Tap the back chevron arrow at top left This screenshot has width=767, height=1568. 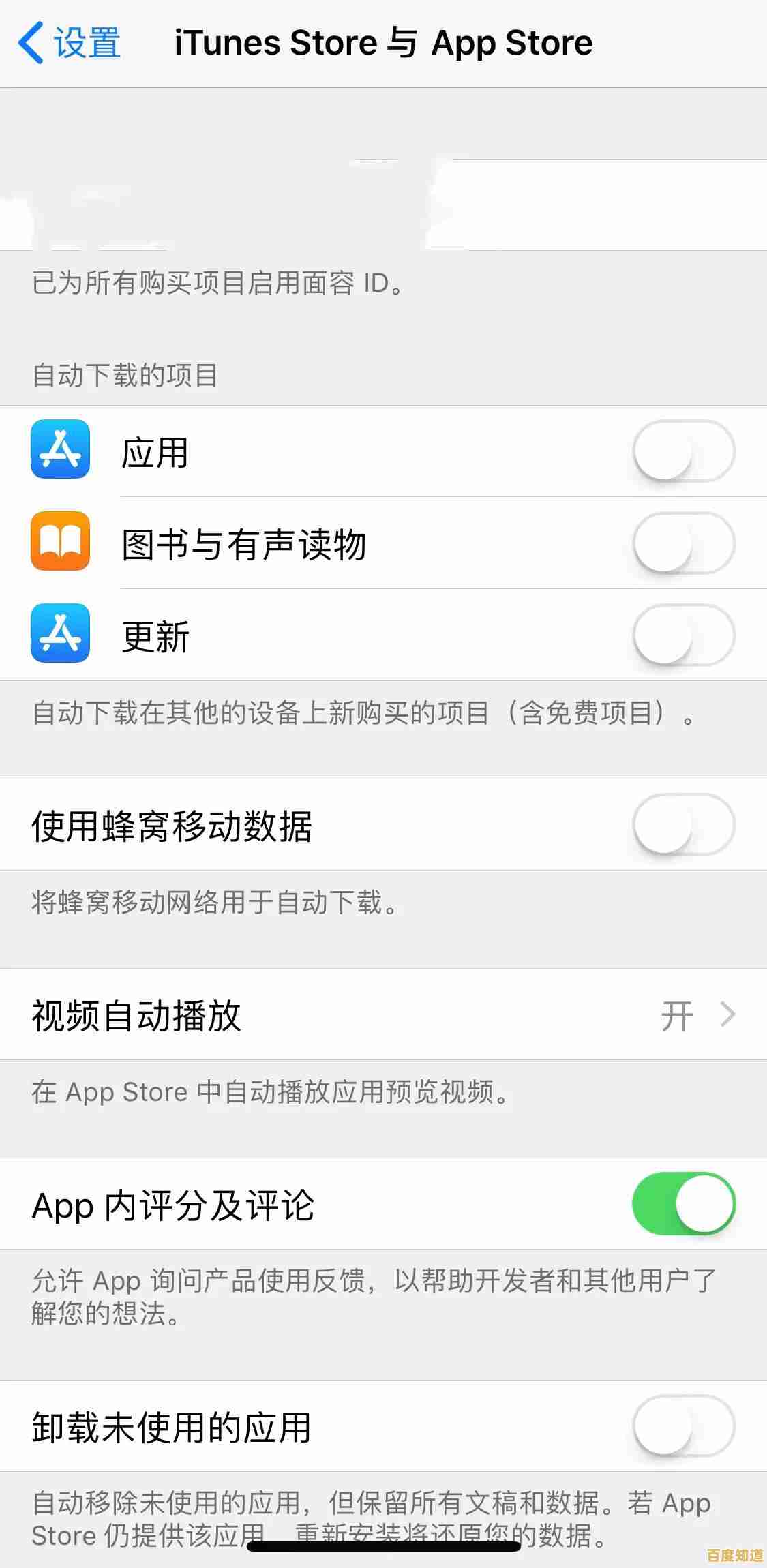tap(29, 42)
